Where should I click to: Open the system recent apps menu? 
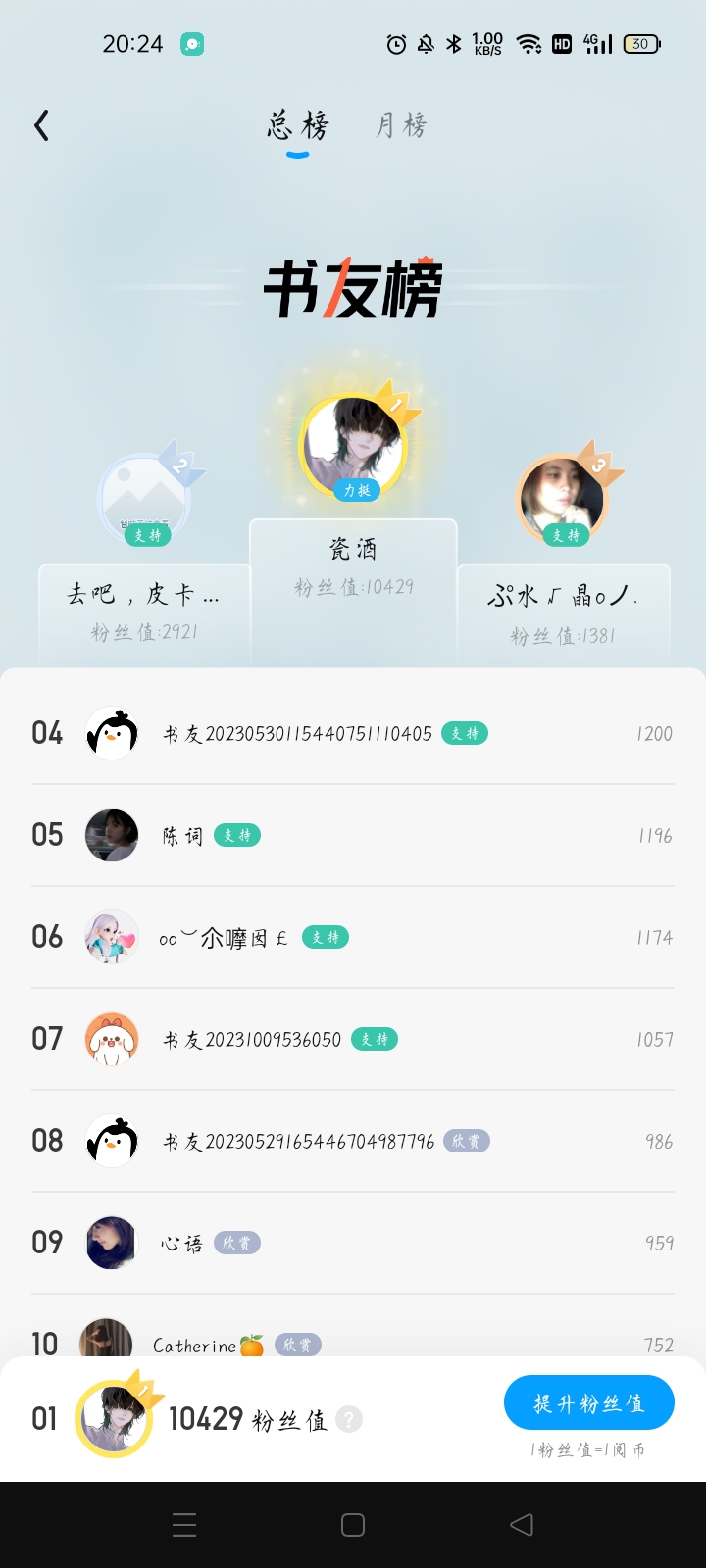point(184,1525)
